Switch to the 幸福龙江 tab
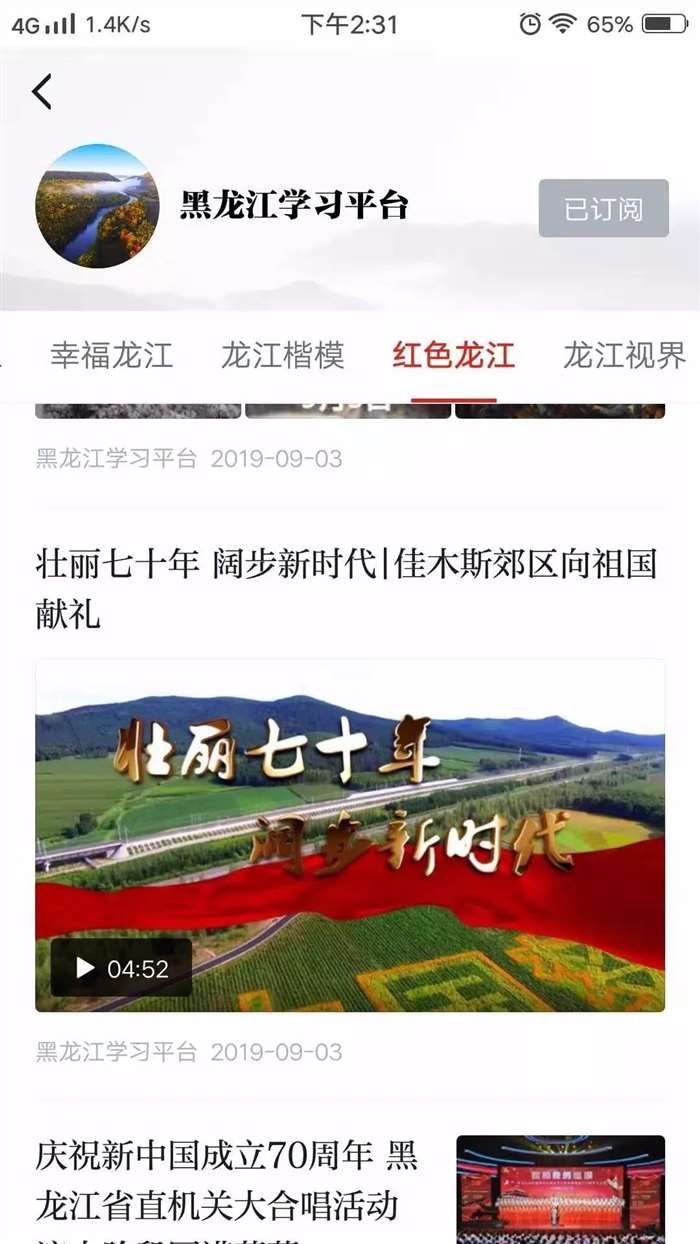700x1244 pixels. (111, 355)
